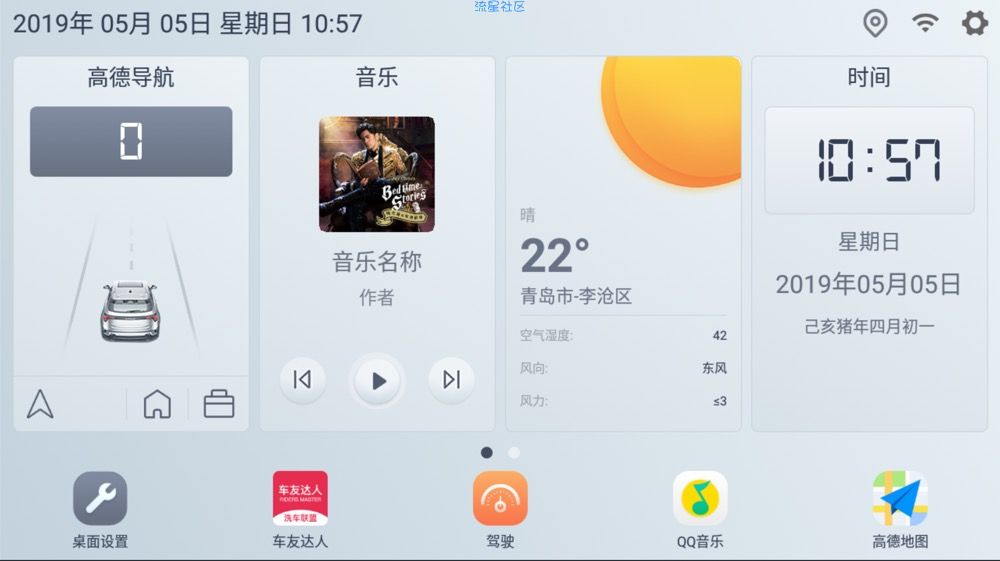Open 驾驶 app
The width and height of the screenshot is (1000, 561).
(x=500, y=500)
